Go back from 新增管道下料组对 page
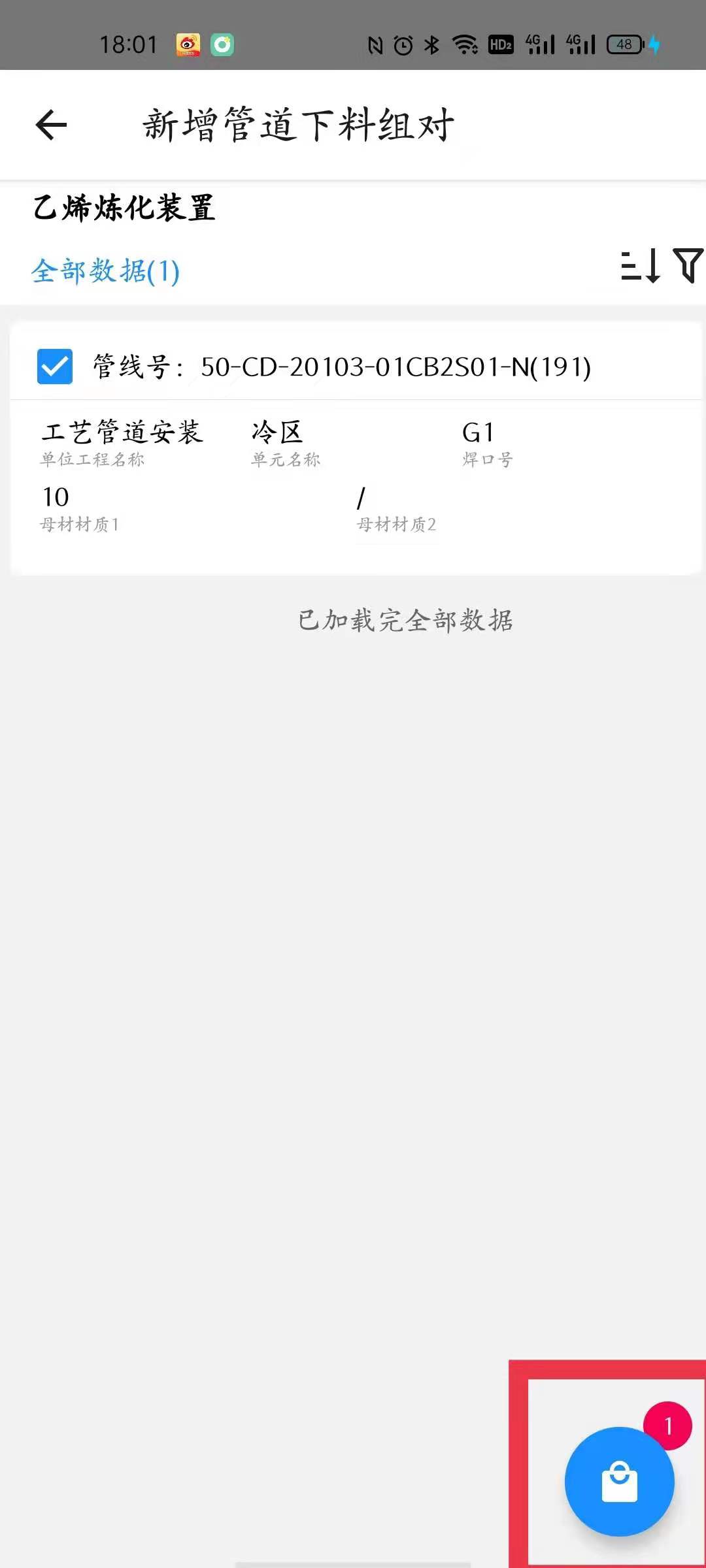Image resolution: width=706 pixels, height=1568 pixels. pos(52,125)
